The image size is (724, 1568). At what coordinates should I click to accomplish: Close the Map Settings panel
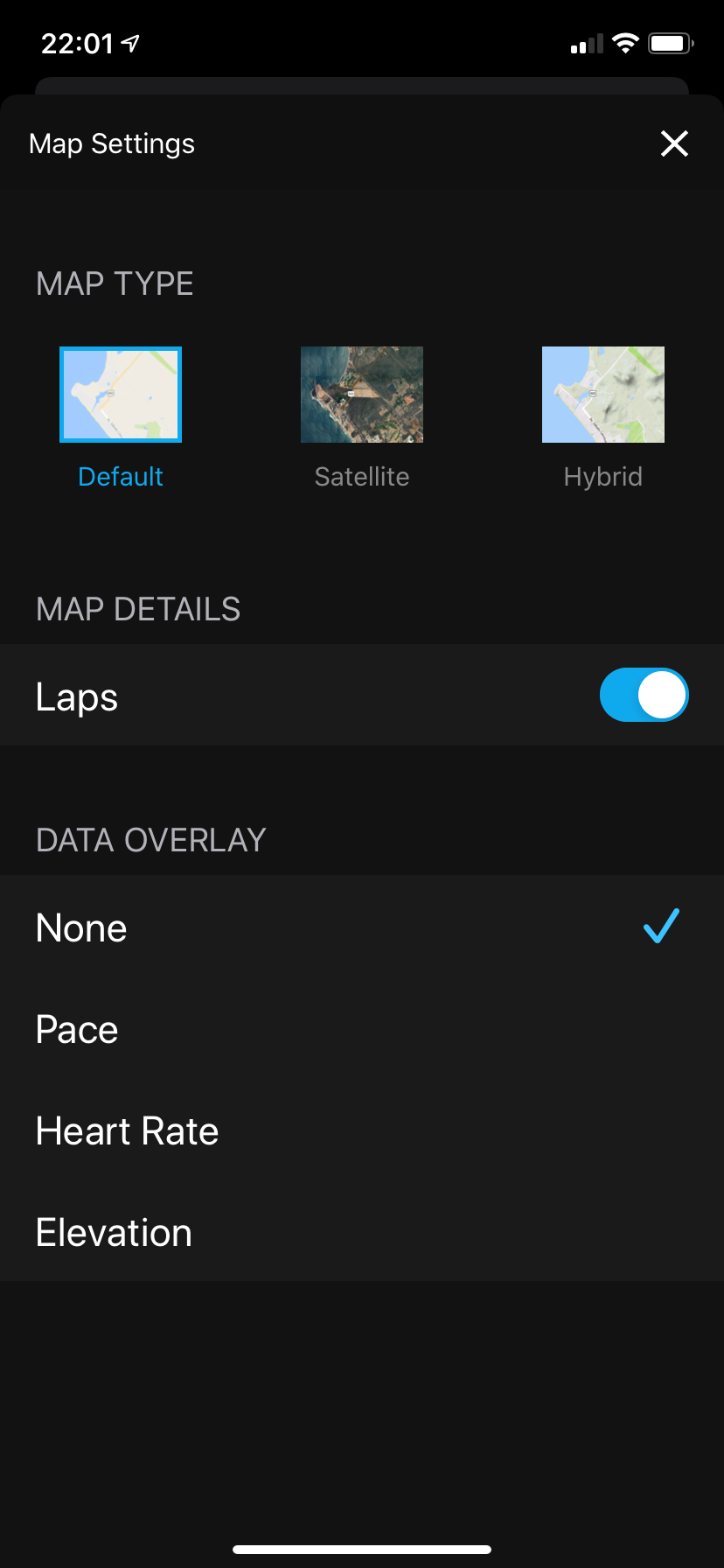click(674, 143)
